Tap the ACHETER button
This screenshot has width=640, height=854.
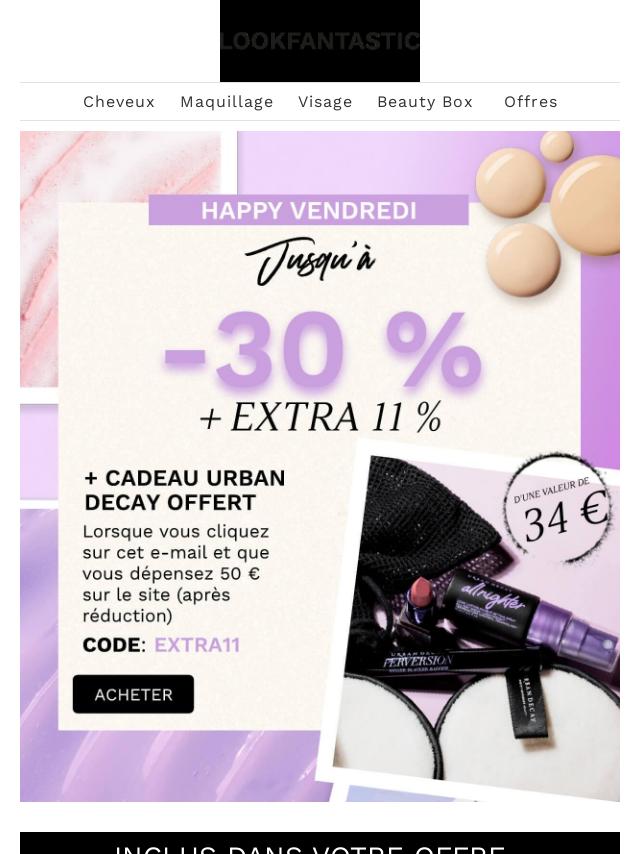point(133,694)
